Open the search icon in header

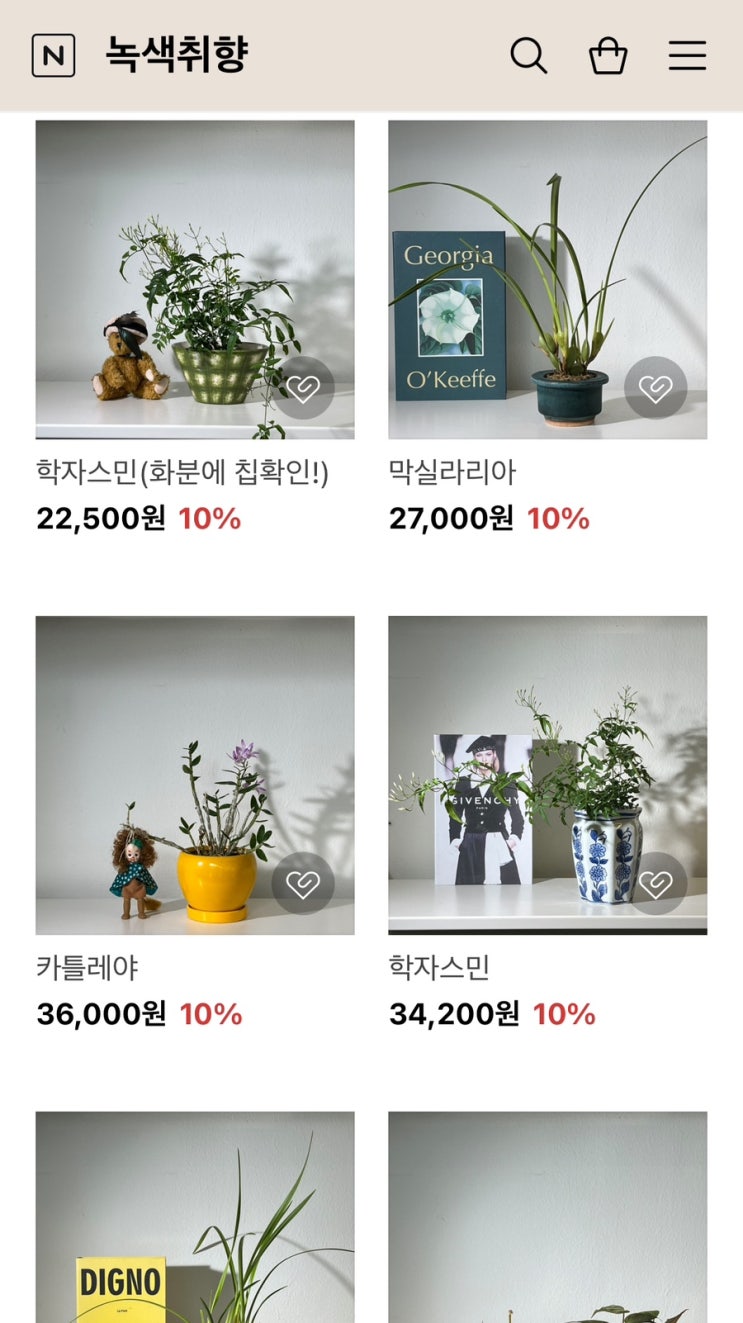pos(528,56)
